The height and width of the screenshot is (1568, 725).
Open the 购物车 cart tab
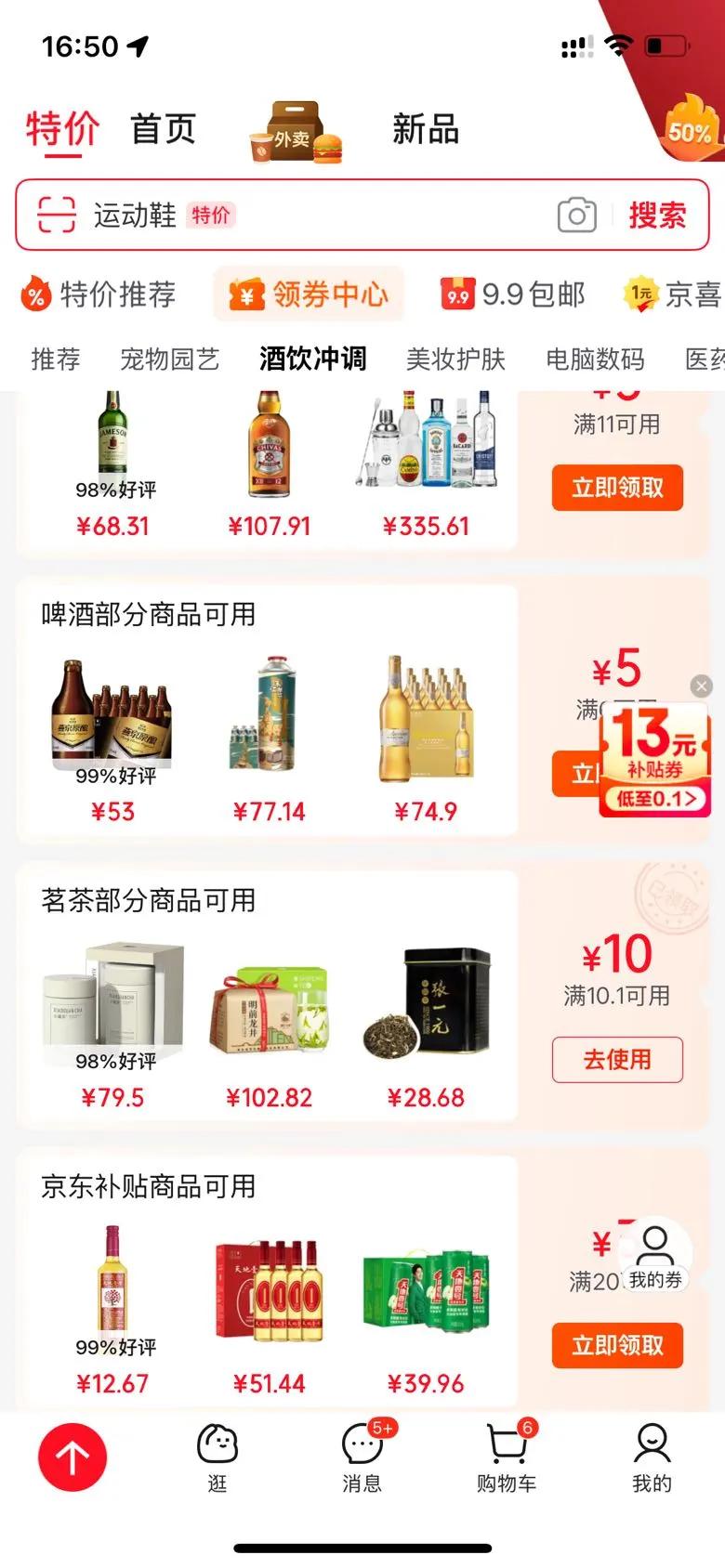507,1457
